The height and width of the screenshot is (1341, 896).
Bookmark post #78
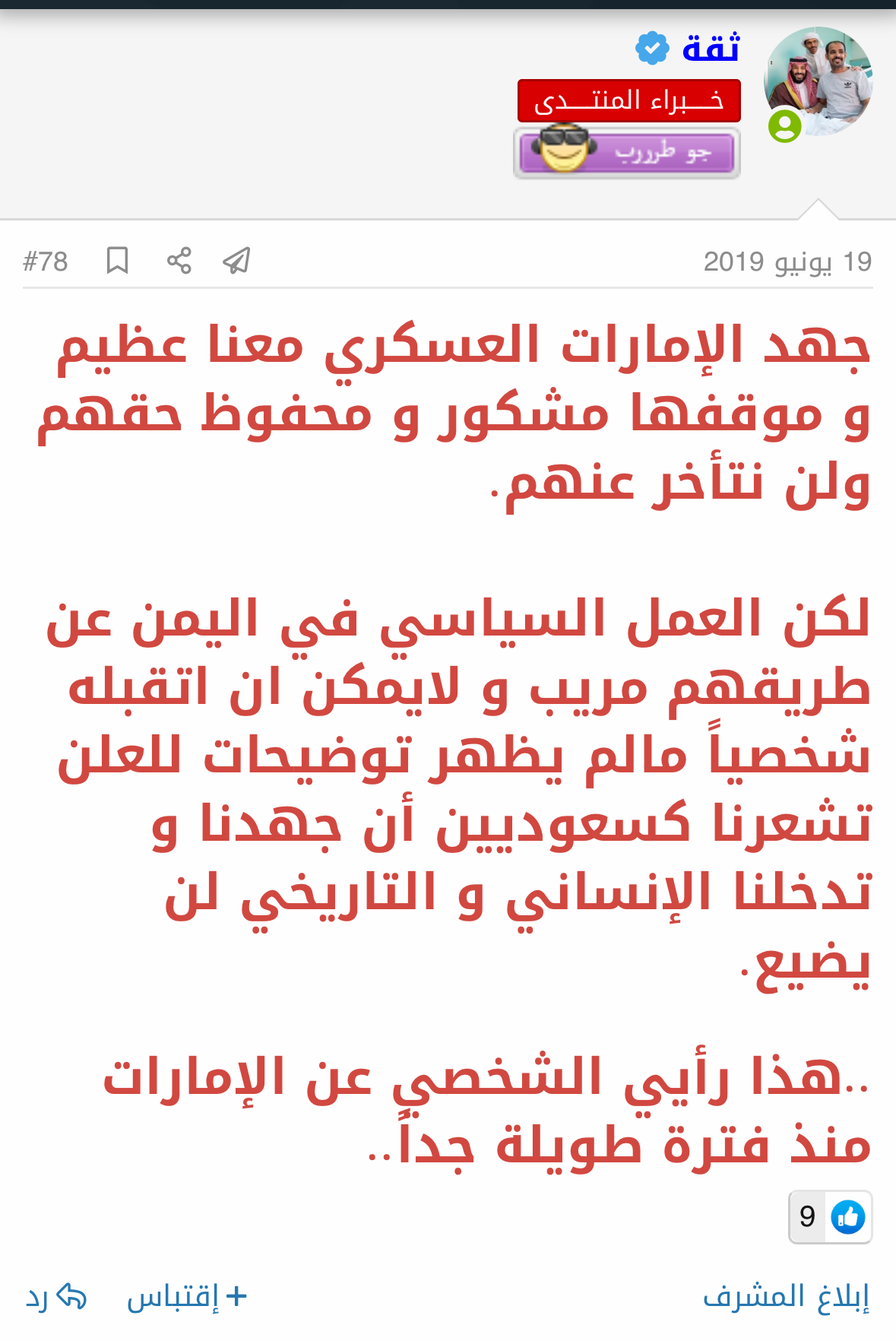[x=117, y=261]
